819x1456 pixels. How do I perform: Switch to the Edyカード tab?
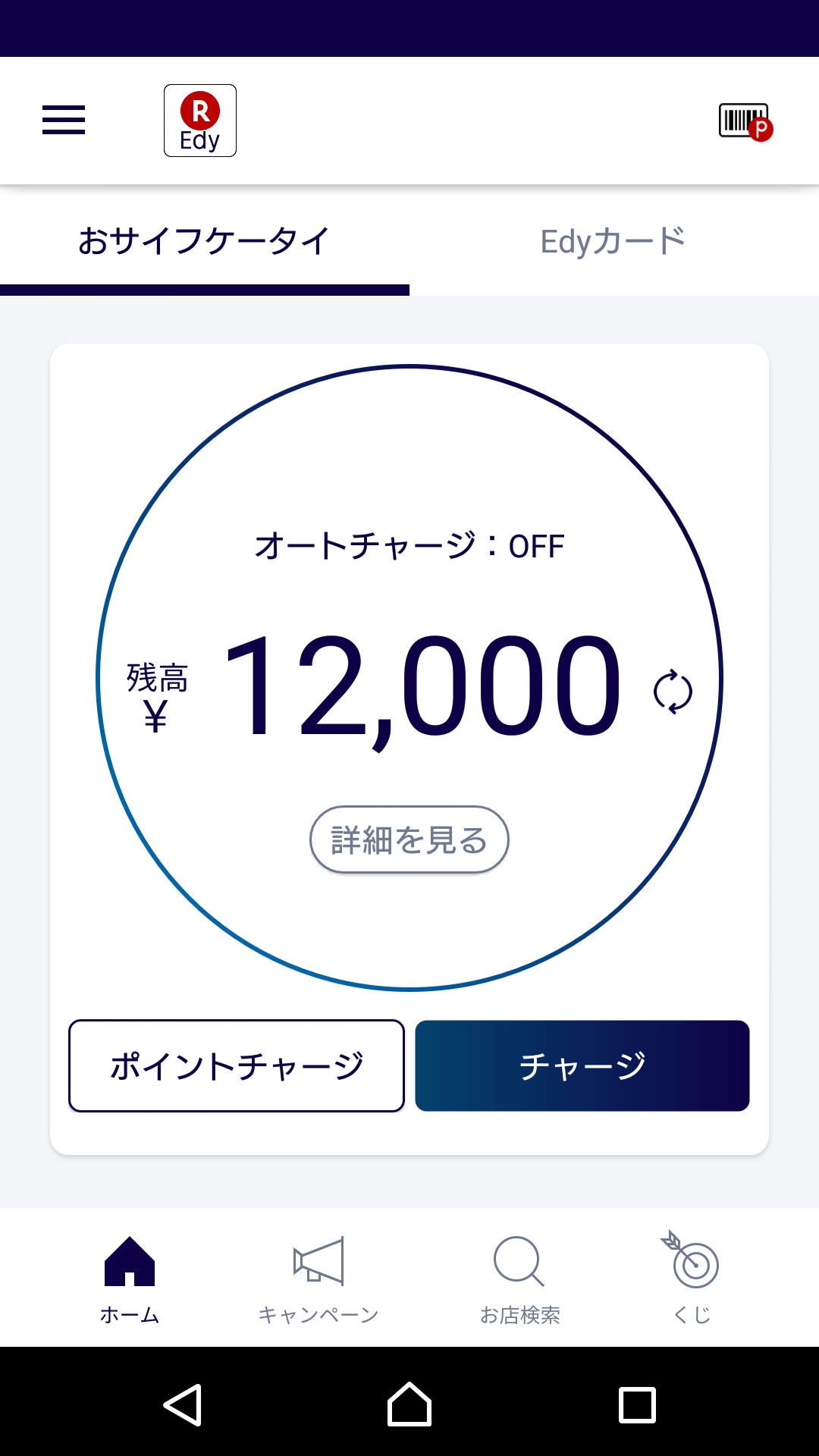pos(613,239)
